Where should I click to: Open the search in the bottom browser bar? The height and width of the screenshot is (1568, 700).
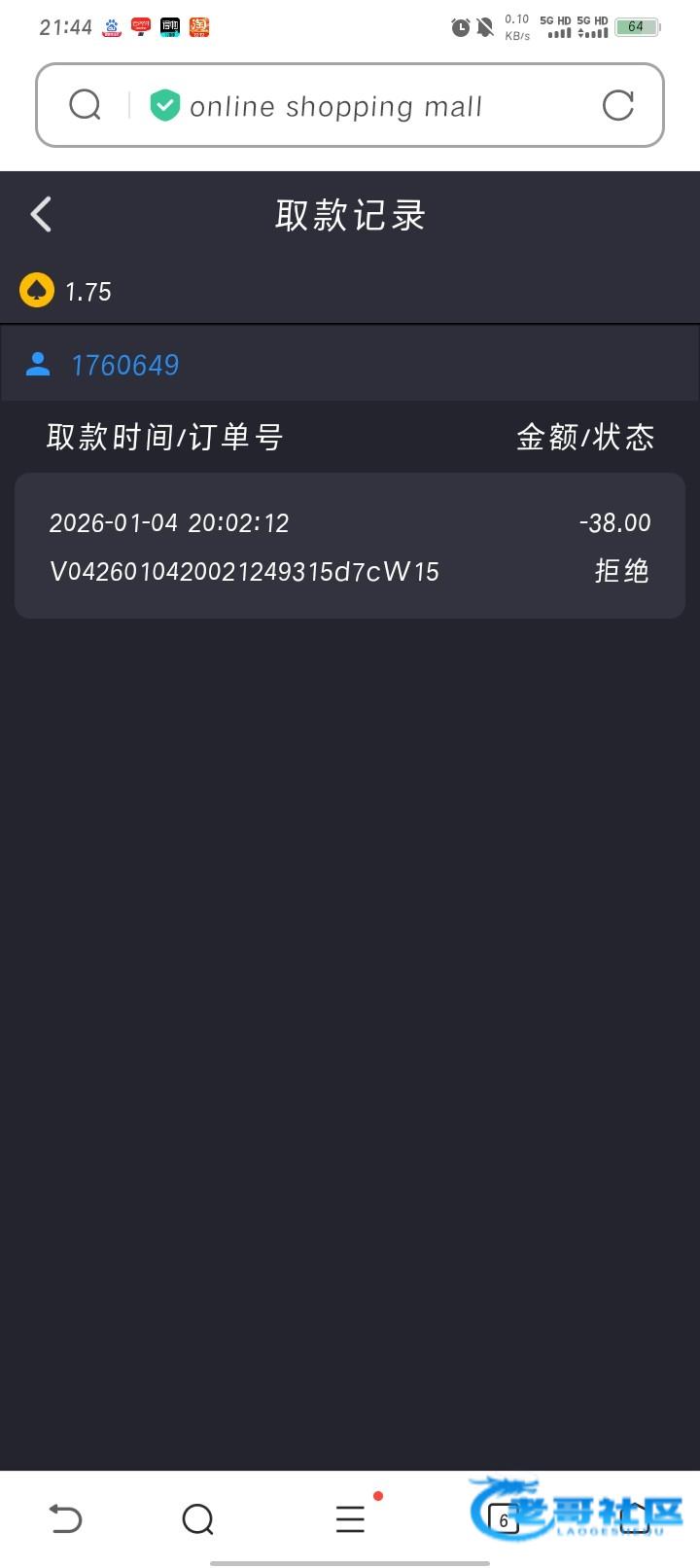coord(198,1518)
